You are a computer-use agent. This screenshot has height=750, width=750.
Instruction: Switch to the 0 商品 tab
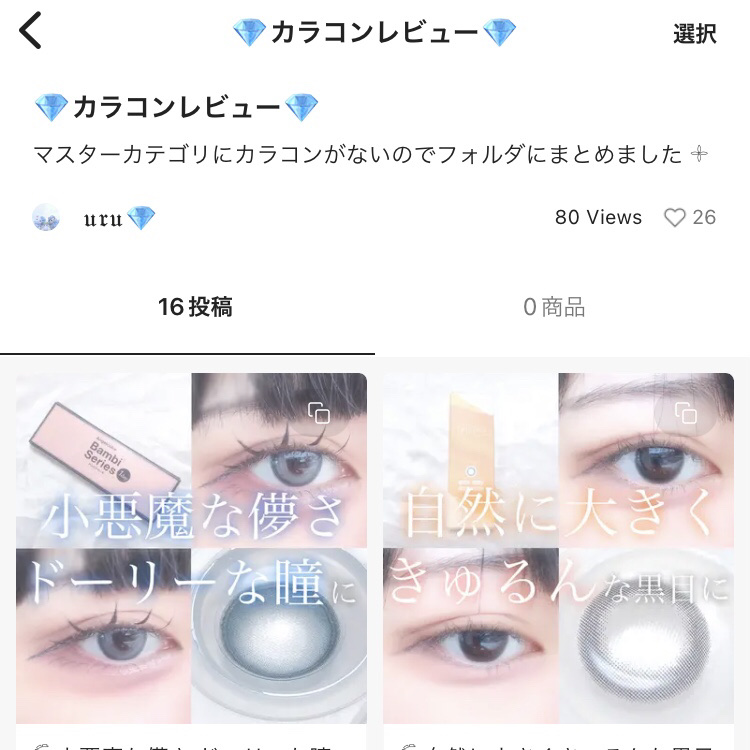click(554, 307)
